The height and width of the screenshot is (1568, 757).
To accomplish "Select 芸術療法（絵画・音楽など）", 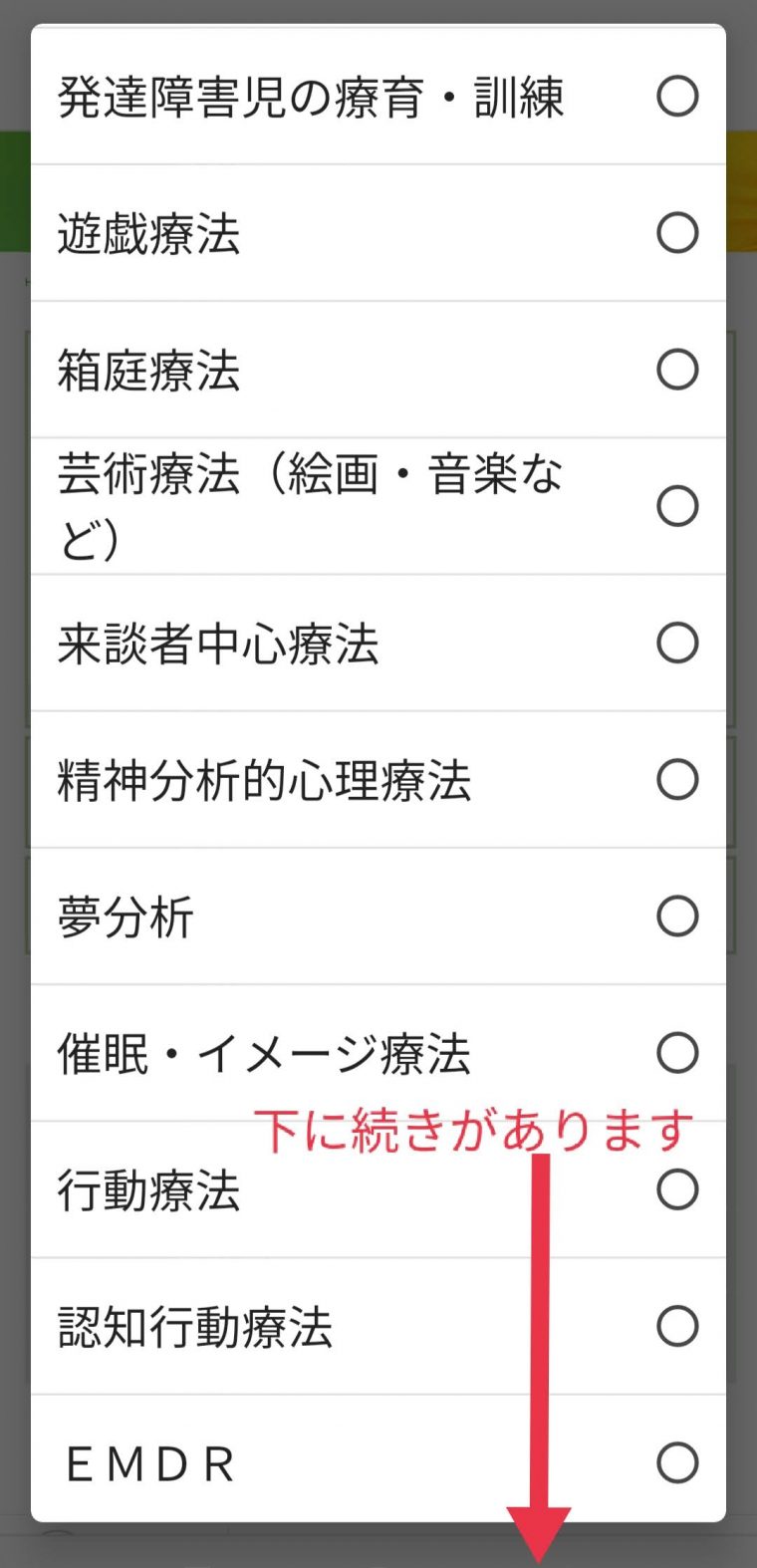I will pos(677,506).
